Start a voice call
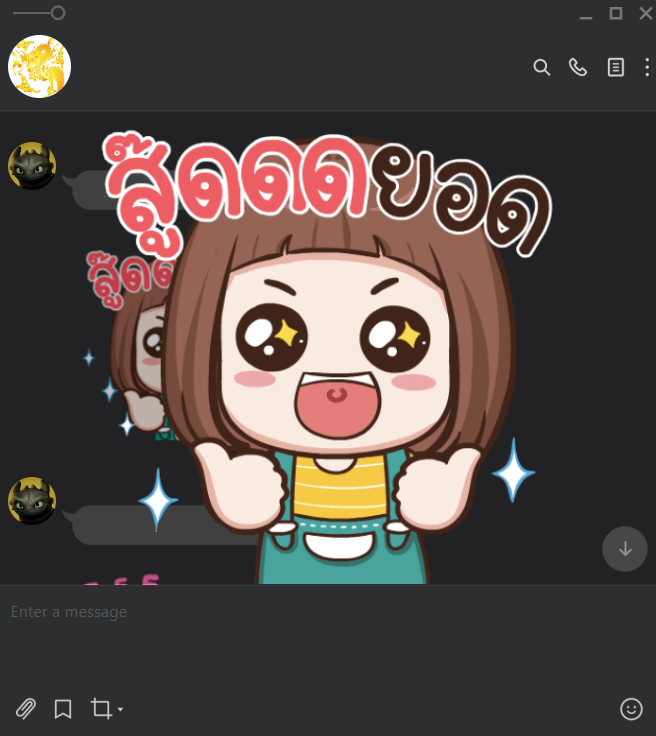Viewport: 656px width, 736px height. pos(578,67)
